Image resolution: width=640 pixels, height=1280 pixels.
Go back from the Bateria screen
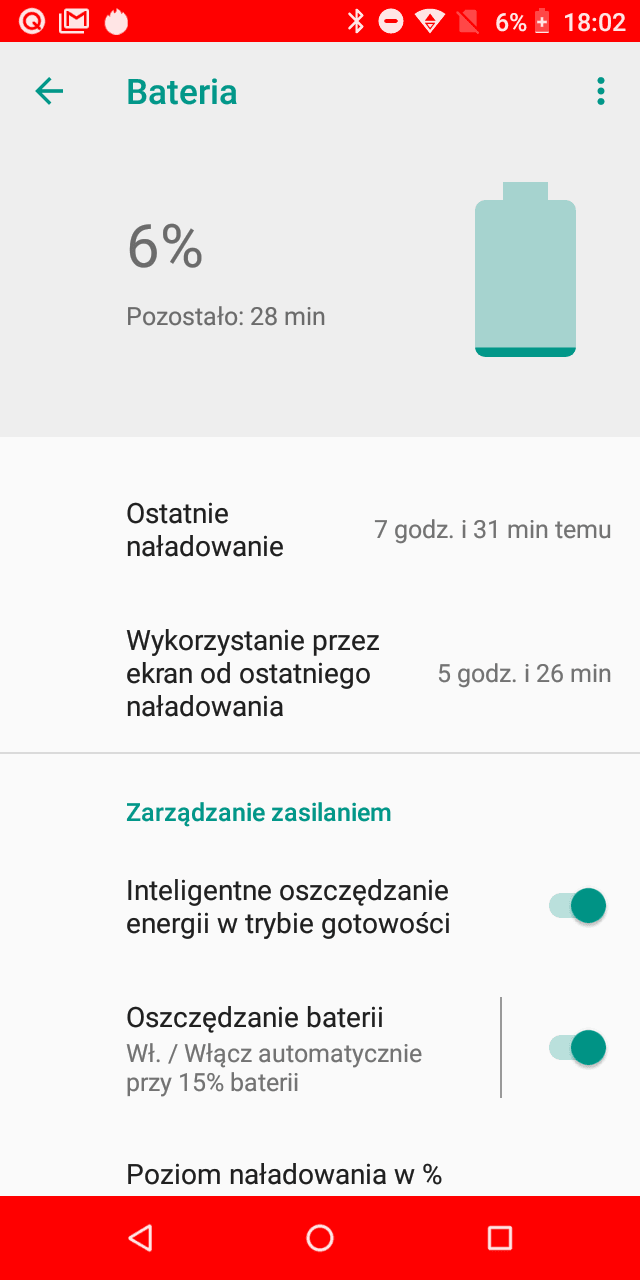coord(49,92)
